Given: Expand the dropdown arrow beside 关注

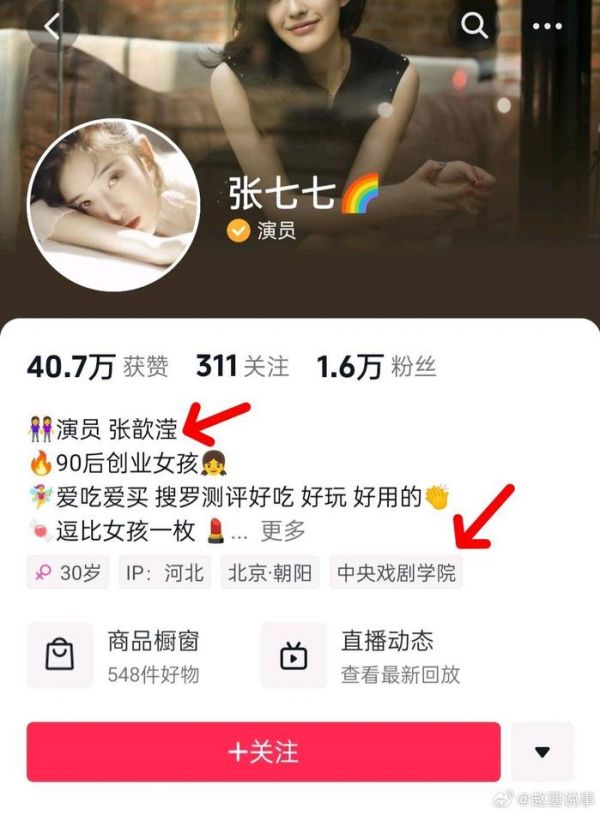Looking at the screenshot, I should tap(542, 752).
